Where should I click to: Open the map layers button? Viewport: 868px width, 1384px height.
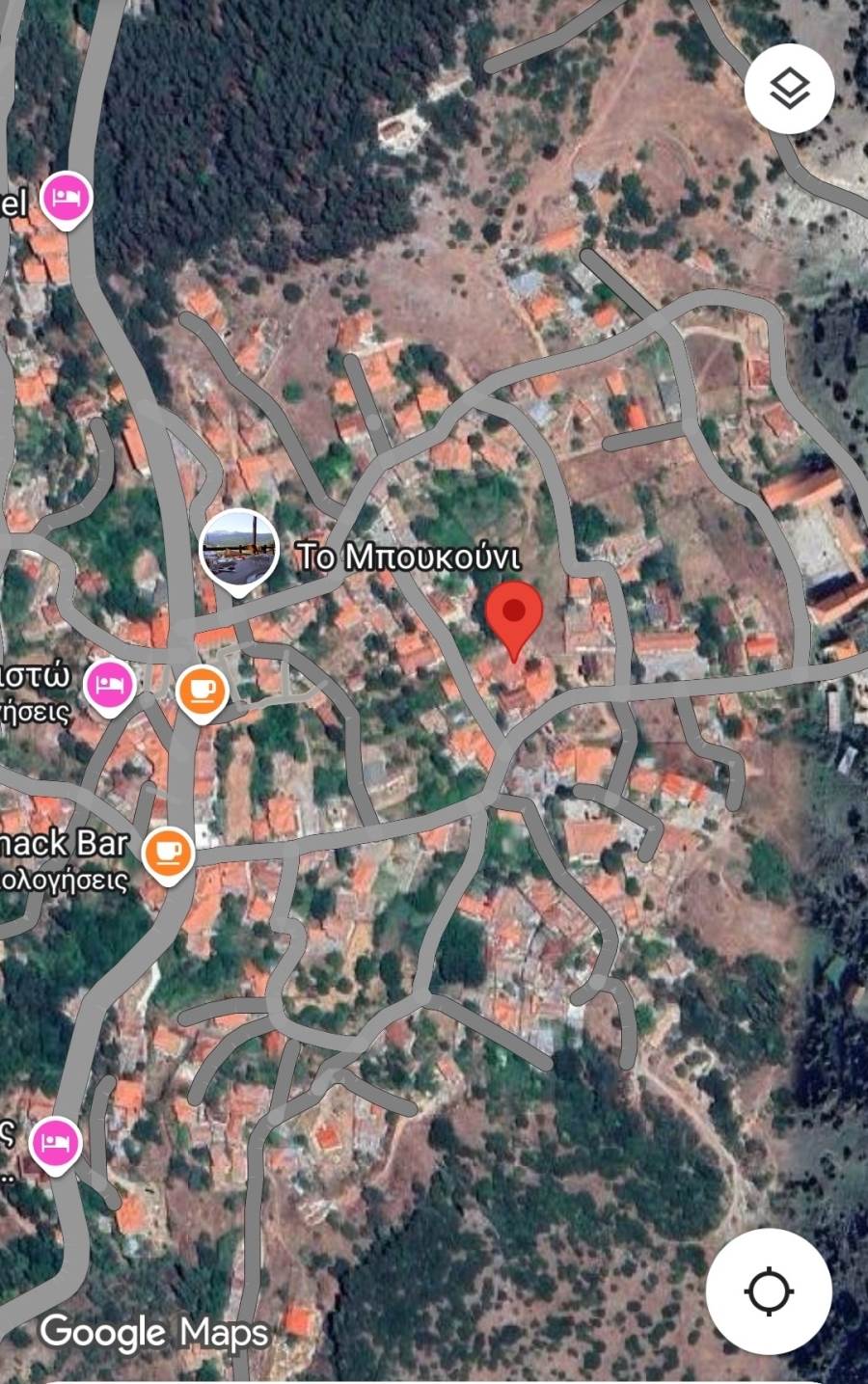click(x=790, y=90)
